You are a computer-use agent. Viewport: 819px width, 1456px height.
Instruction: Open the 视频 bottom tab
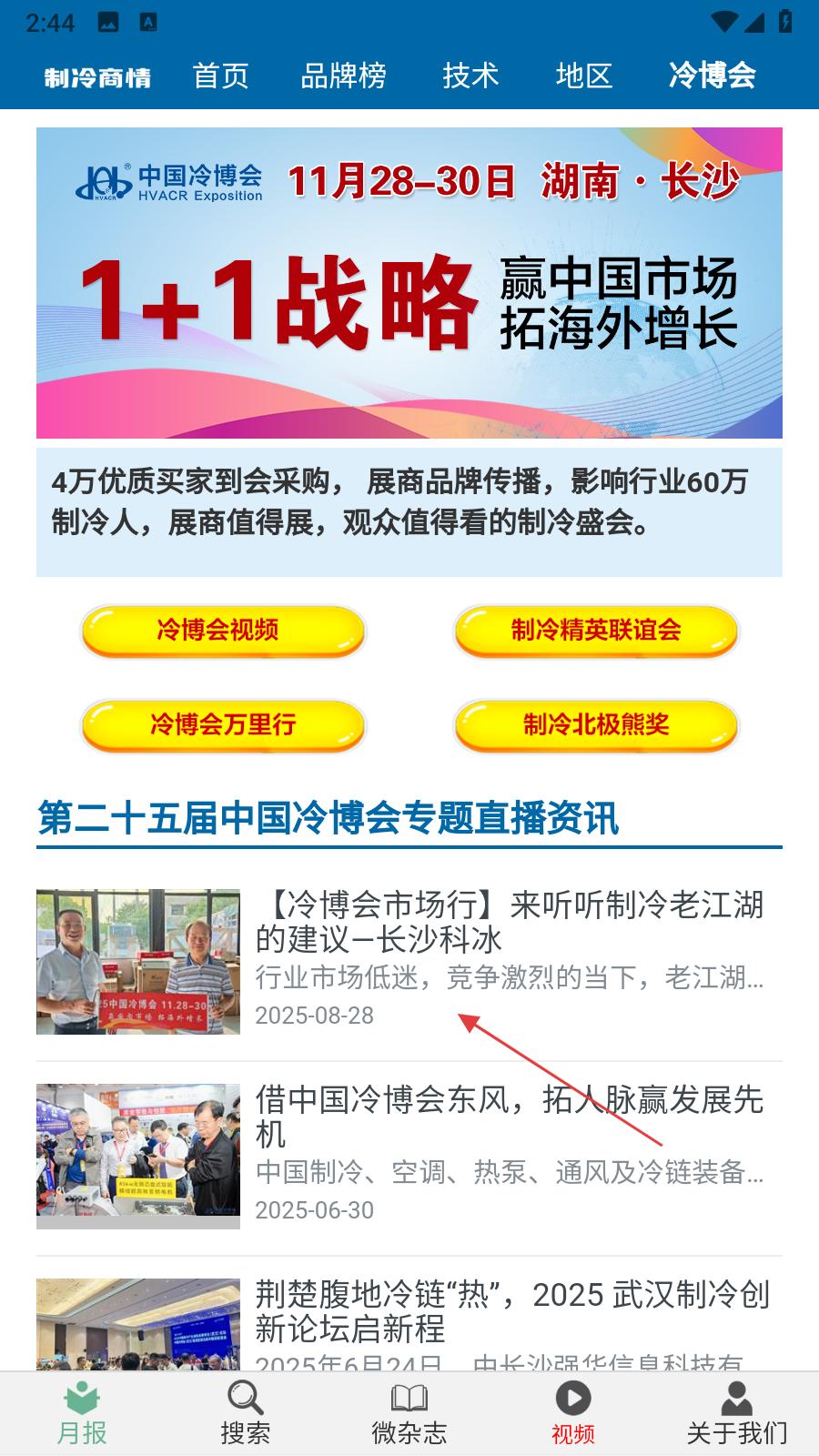point(573,1414)
